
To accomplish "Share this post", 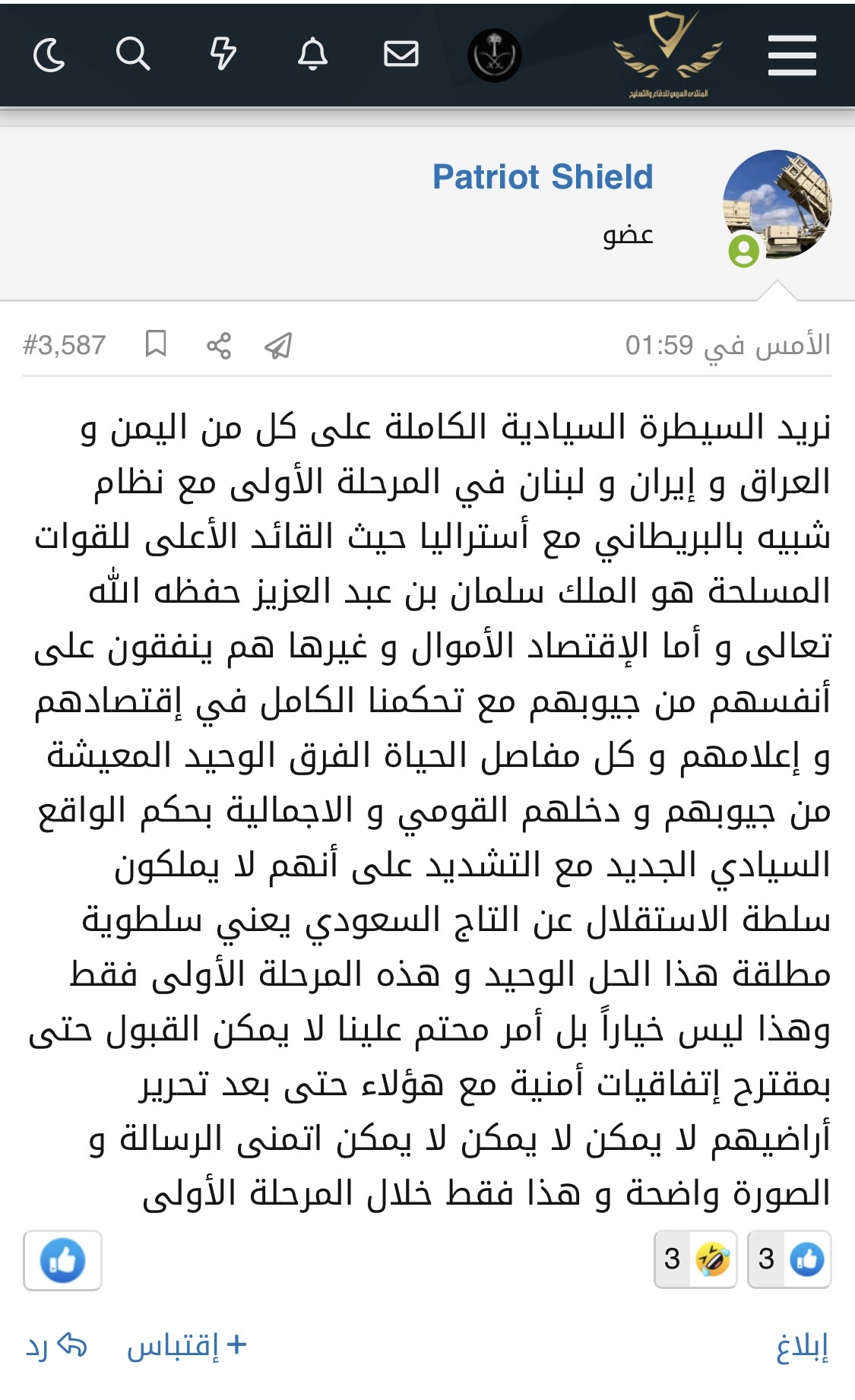I will [x=218, y=345].
